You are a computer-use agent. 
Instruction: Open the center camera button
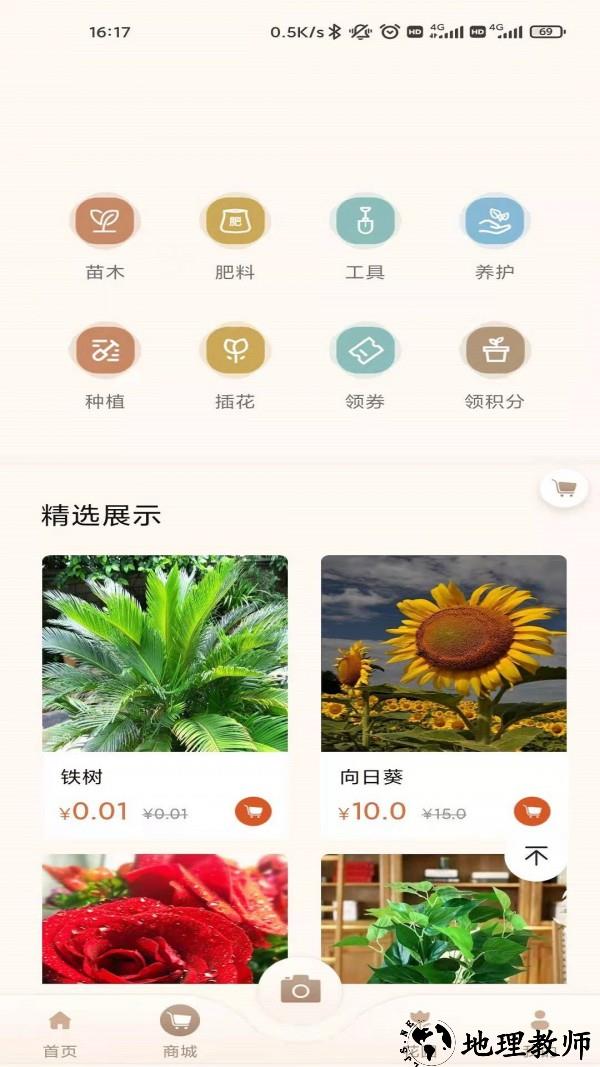[300, 990]
